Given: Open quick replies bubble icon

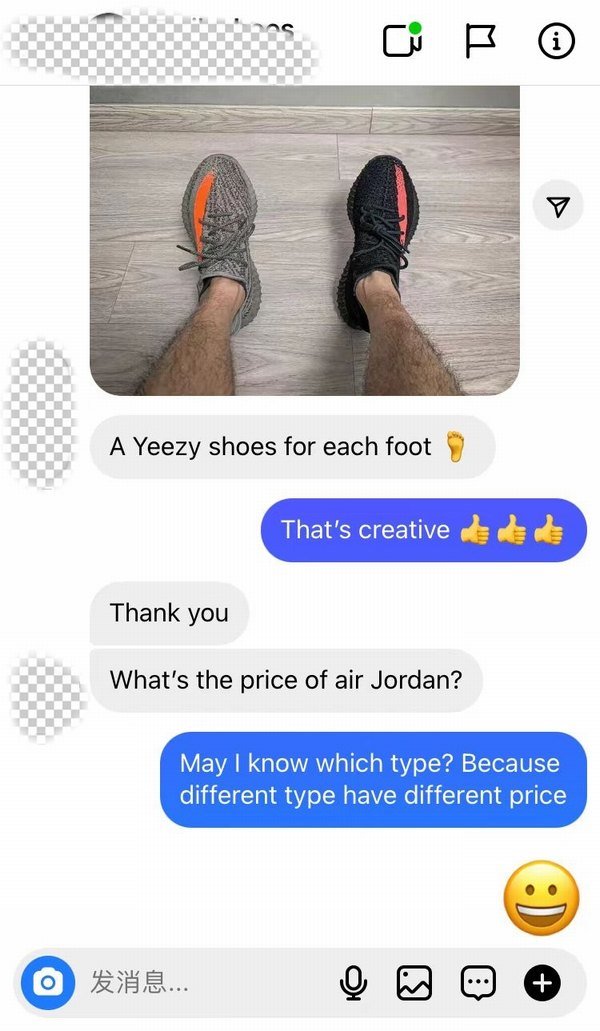Looking at the screenshot, I should (x=477, y=984).
